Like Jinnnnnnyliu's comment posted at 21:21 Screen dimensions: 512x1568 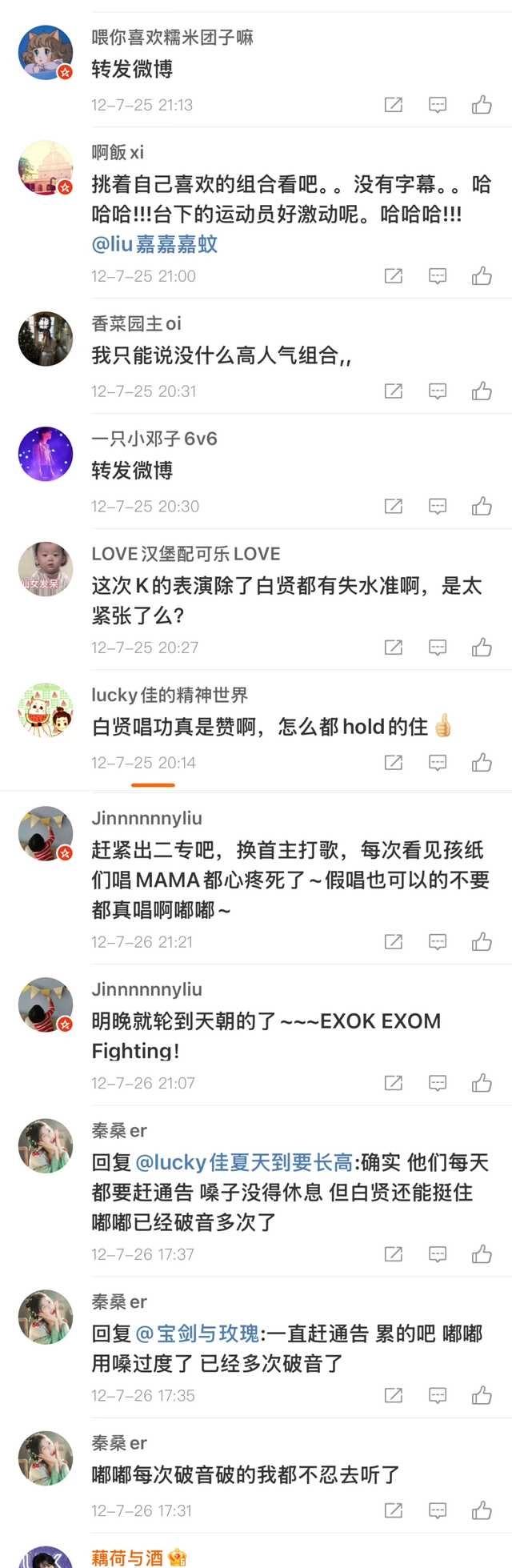(482, 942)
